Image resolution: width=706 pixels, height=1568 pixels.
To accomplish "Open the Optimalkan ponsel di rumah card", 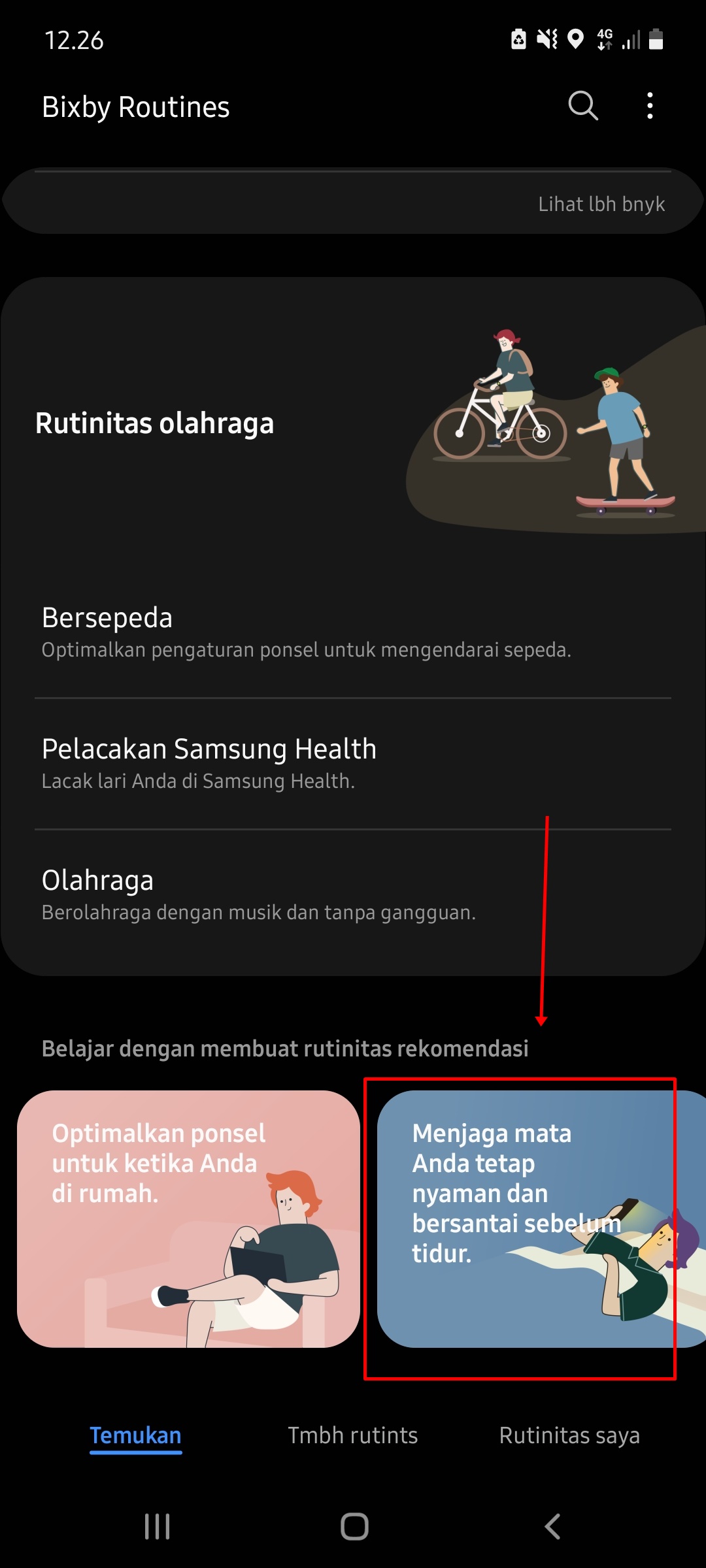I will pyautogui.click(x=188, y=1218).
